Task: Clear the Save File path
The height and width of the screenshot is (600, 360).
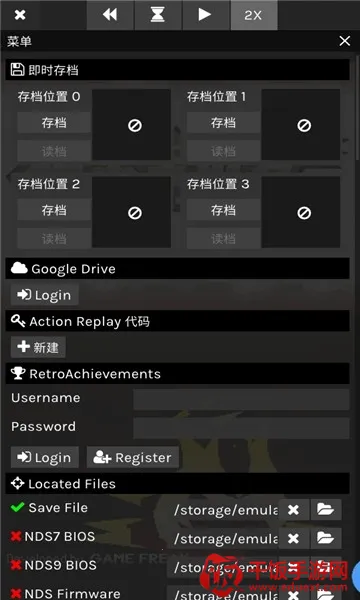Action: pos(293,510)
